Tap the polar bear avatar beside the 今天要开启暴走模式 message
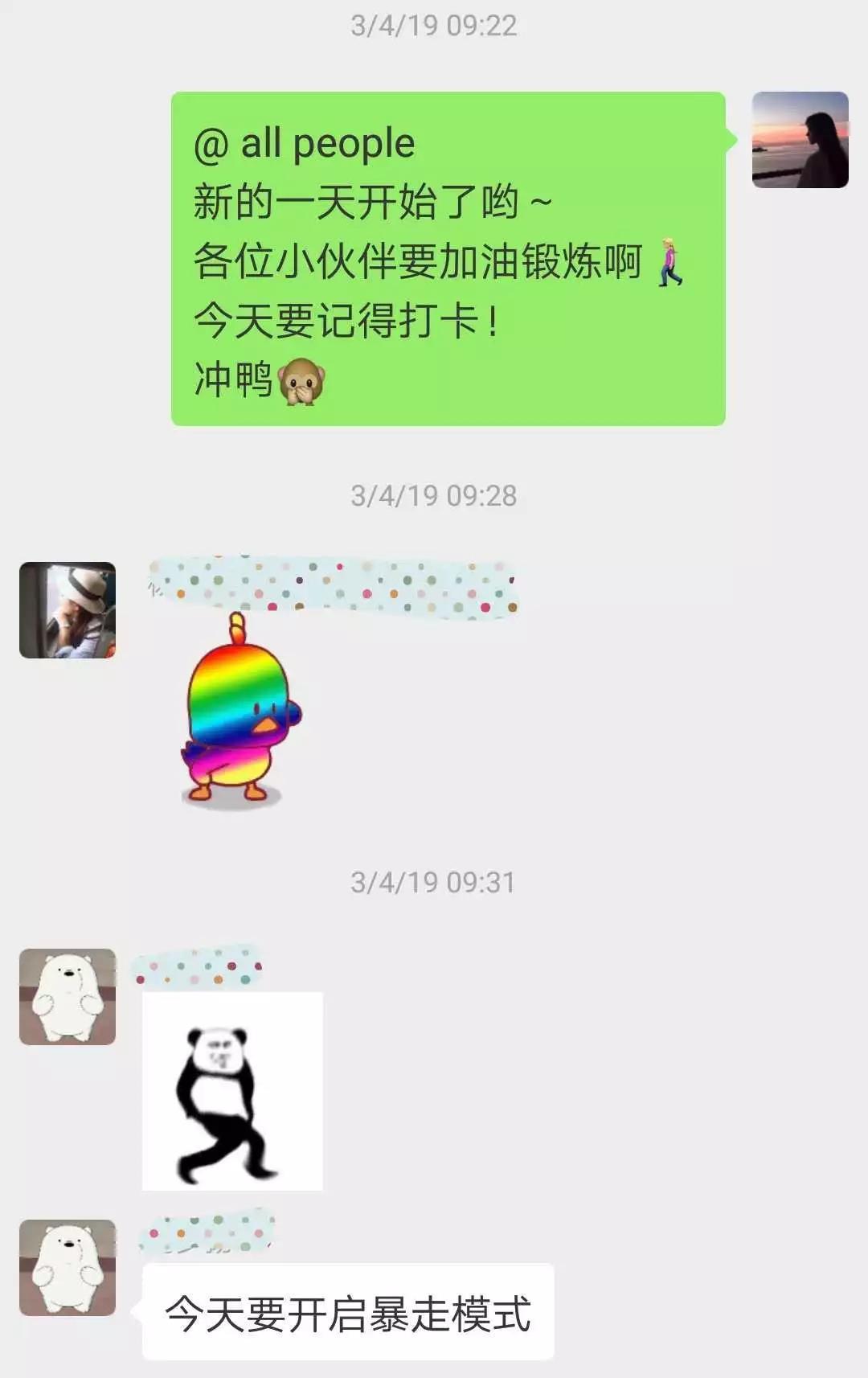Screen dimensions: 868x1378 pyautogui.click(x=68, y=1268)
